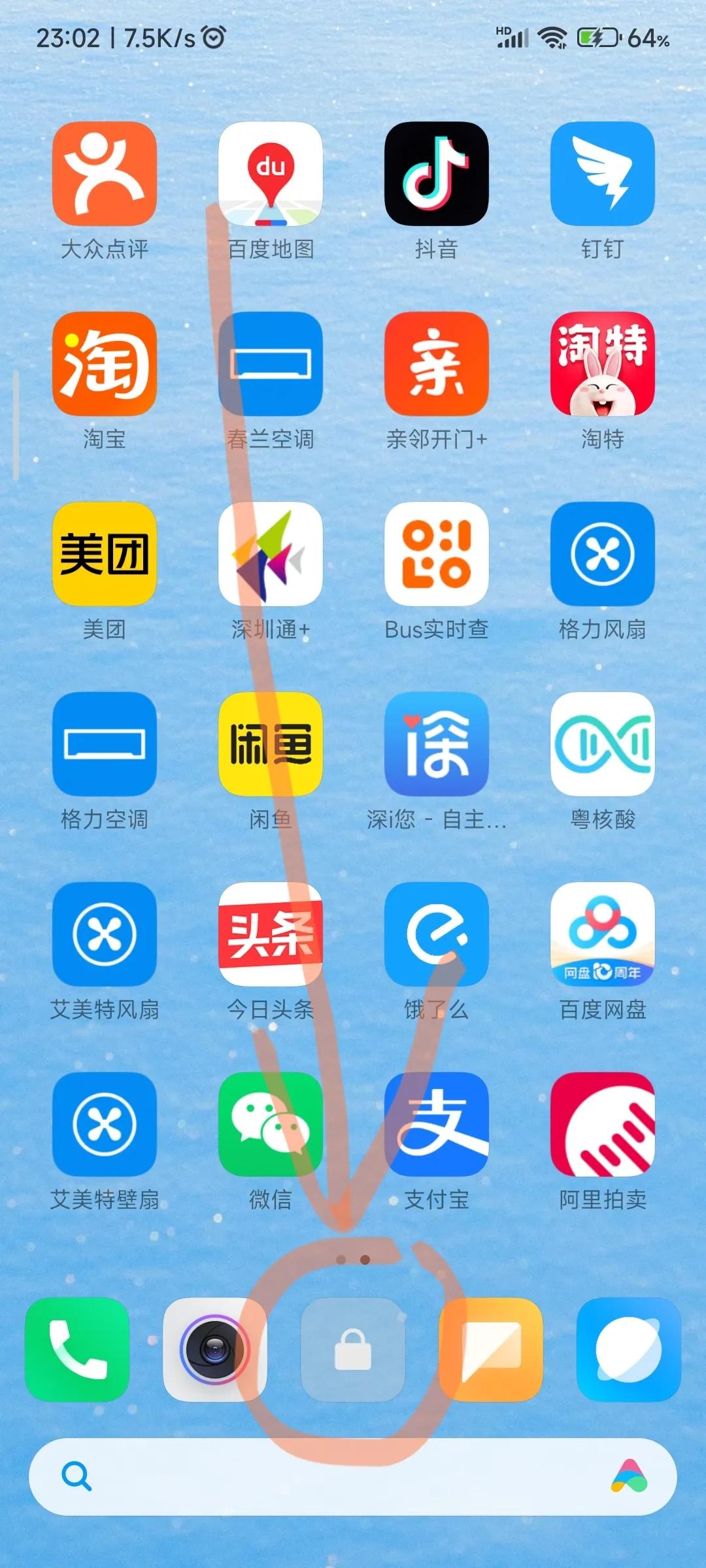
Task: Launch the 钉钉 app
Action: pyautogui.click(x=603, y=174)
